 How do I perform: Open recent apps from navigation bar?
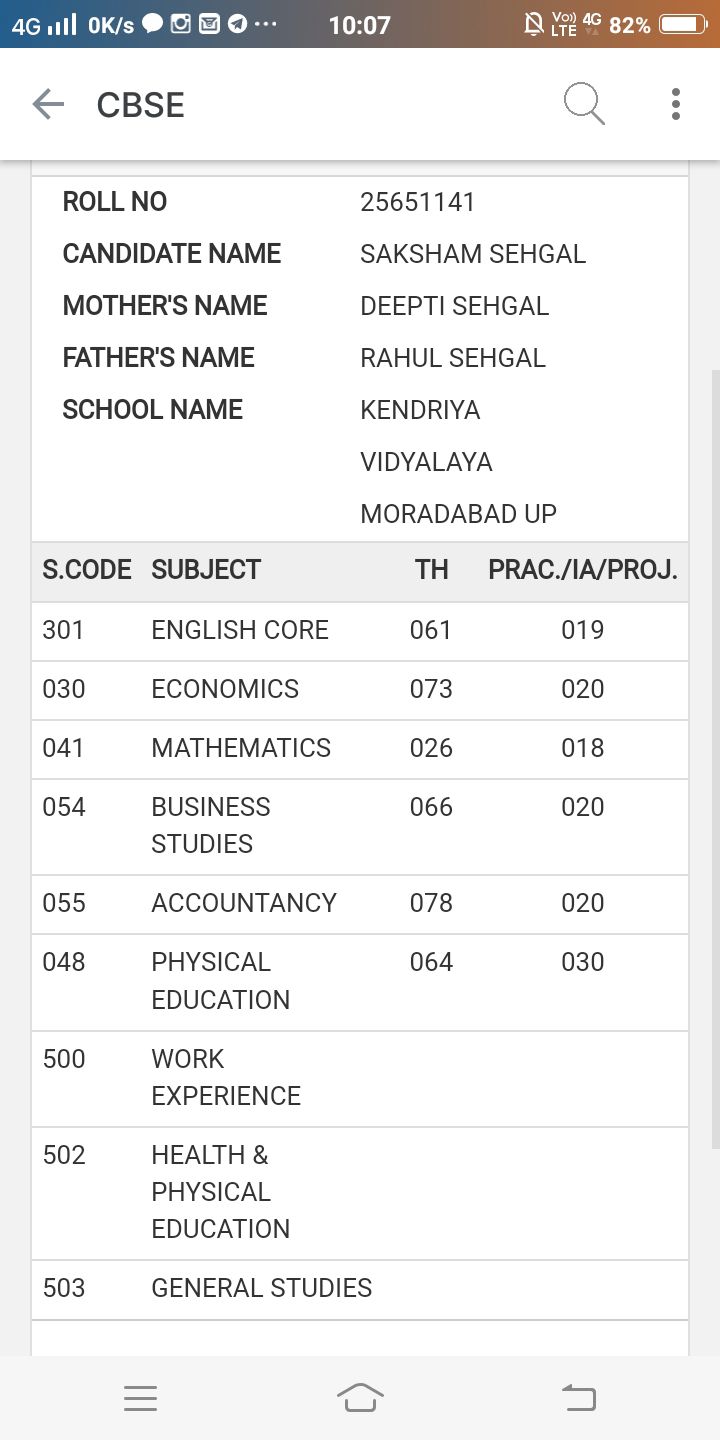click(141, 1398)
